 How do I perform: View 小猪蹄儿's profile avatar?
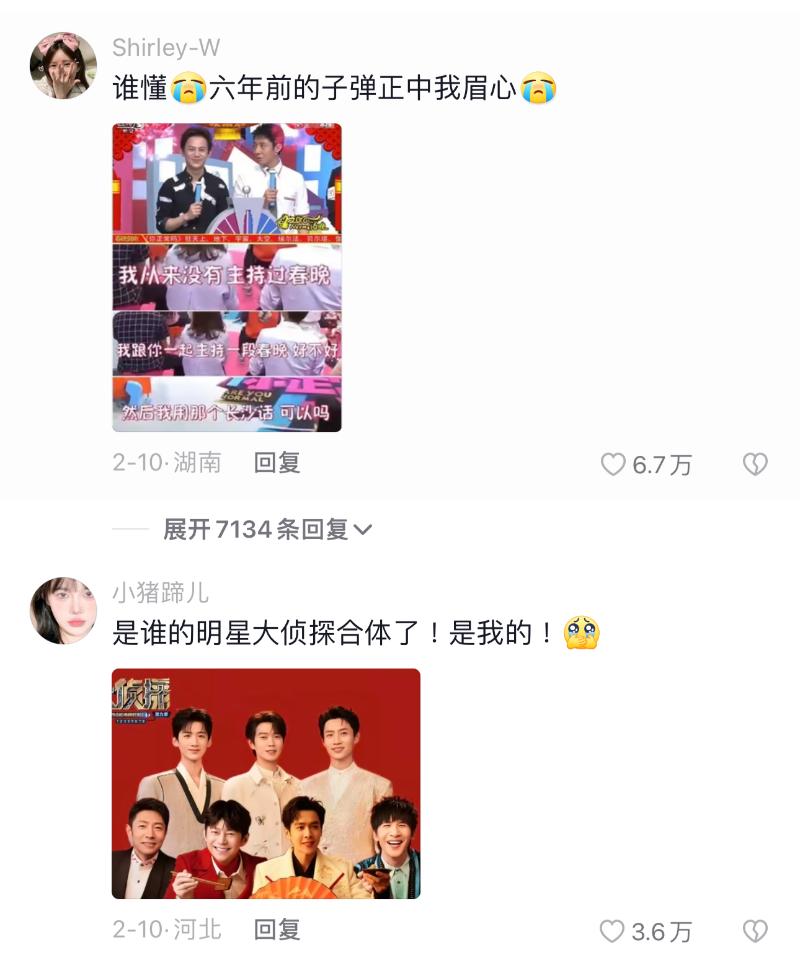coord(64,611)
